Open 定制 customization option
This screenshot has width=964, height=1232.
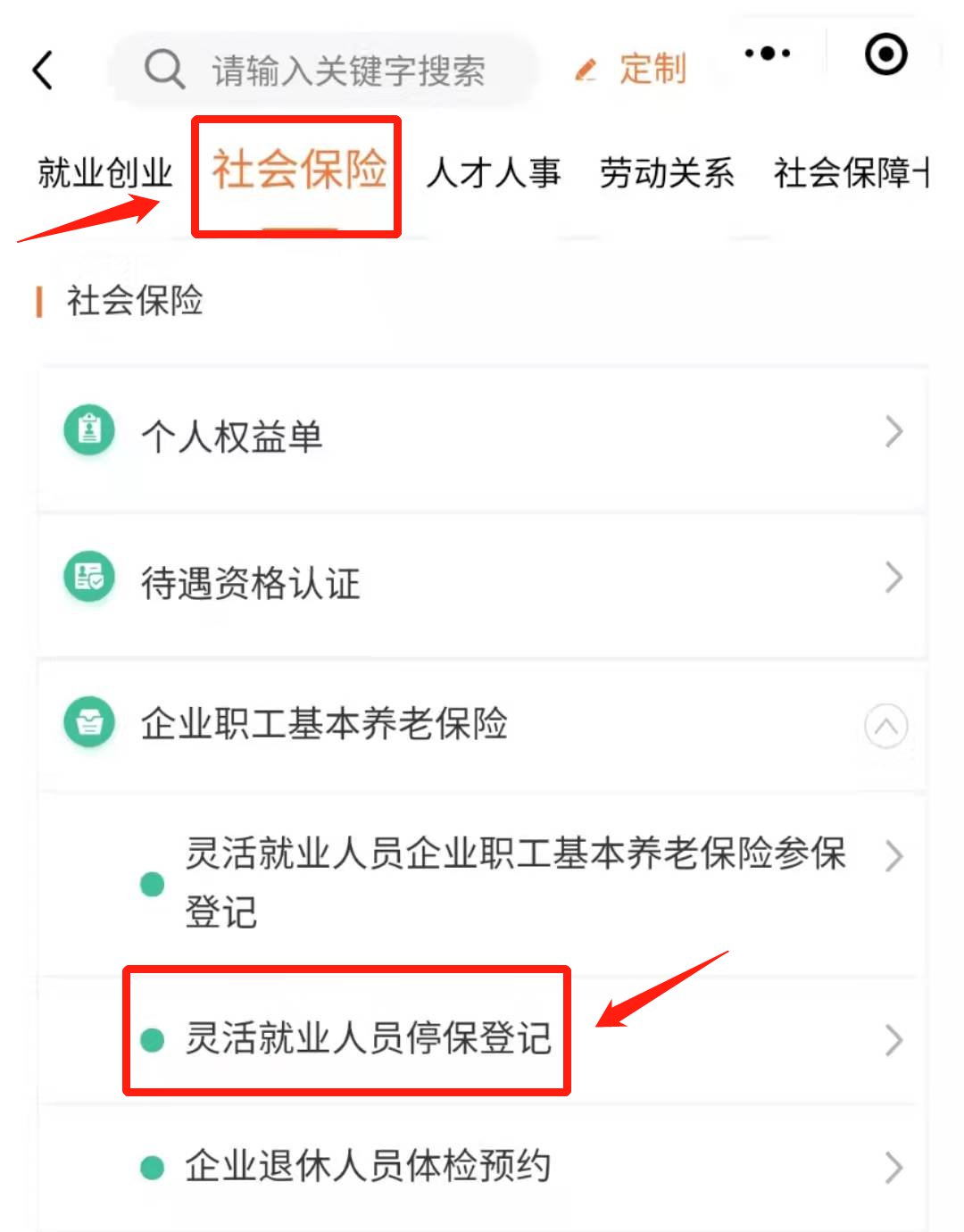coord(633,69)
